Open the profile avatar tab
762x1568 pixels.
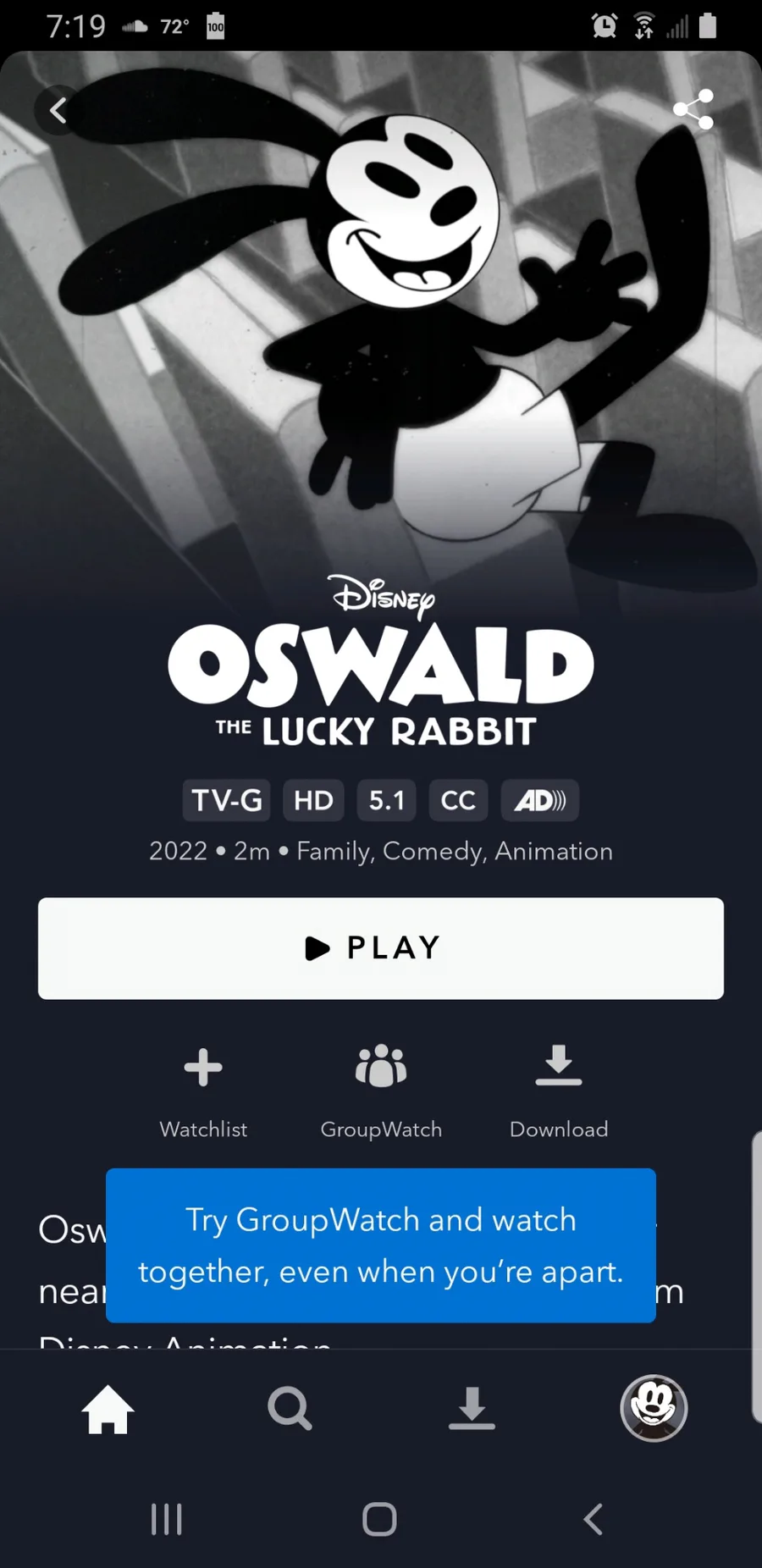pyautogui.click(x=654, y=1408)
